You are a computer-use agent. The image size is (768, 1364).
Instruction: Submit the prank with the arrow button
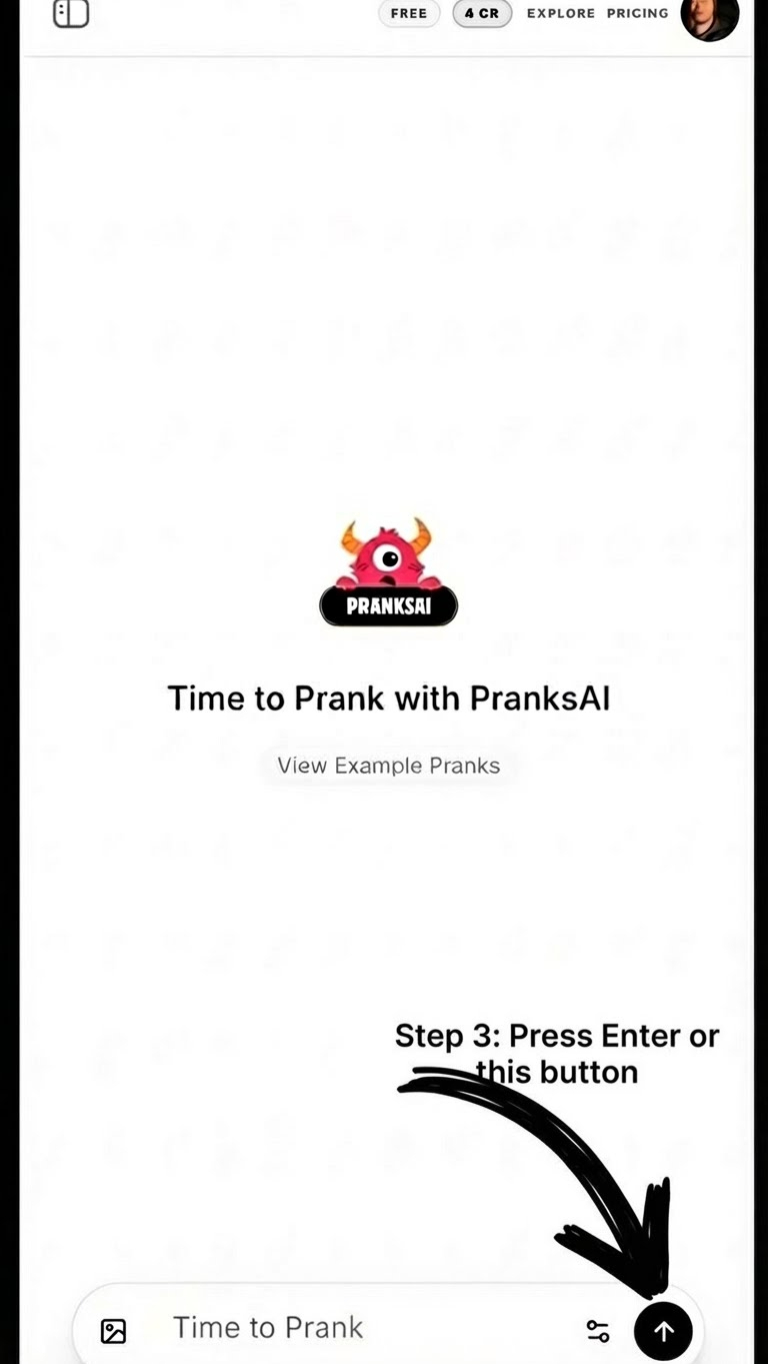663,1331
